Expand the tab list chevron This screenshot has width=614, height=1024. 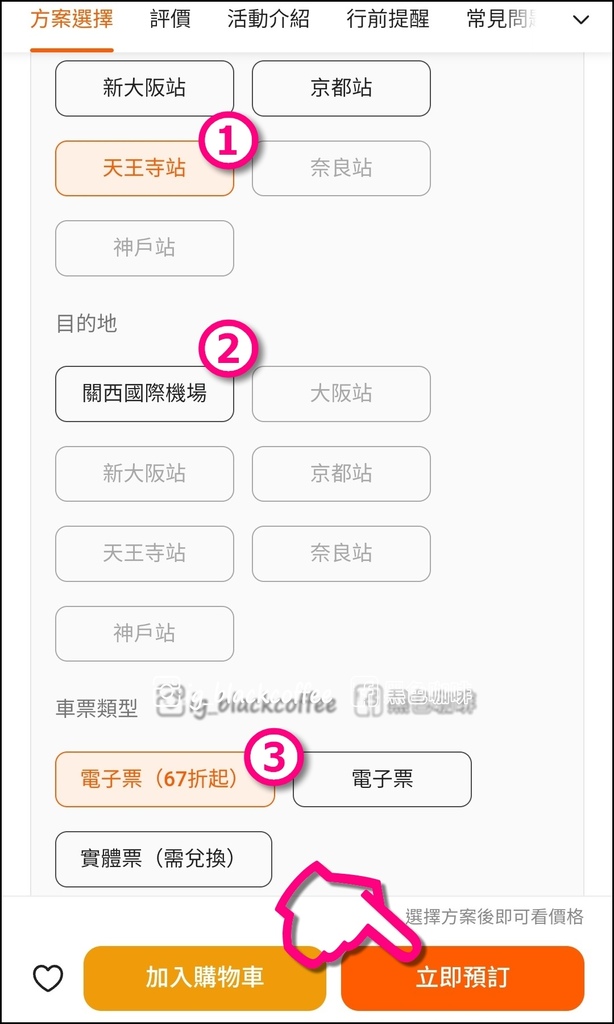pos(581,20)
